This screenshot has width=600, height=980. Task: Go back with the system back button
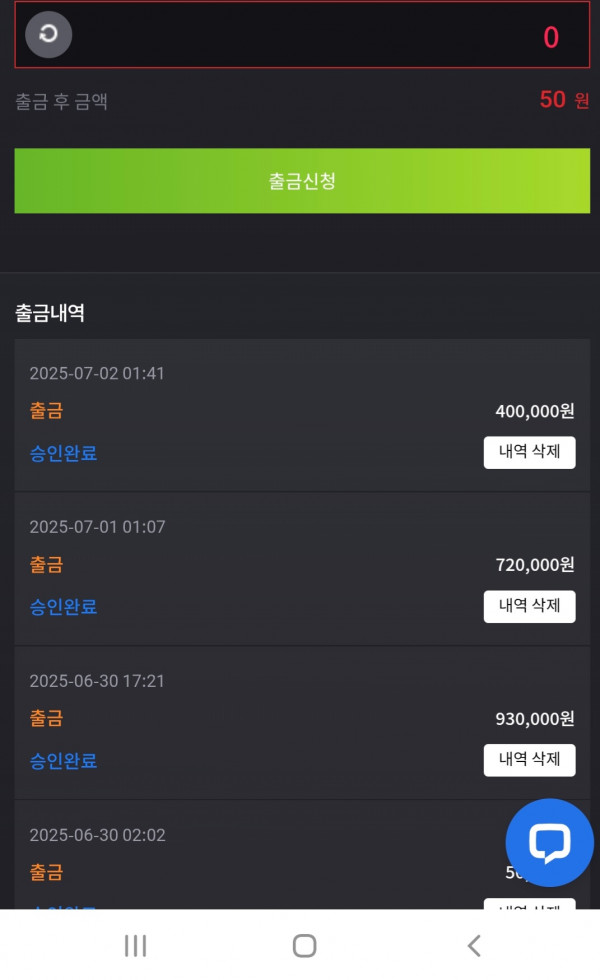click(474, 946)
